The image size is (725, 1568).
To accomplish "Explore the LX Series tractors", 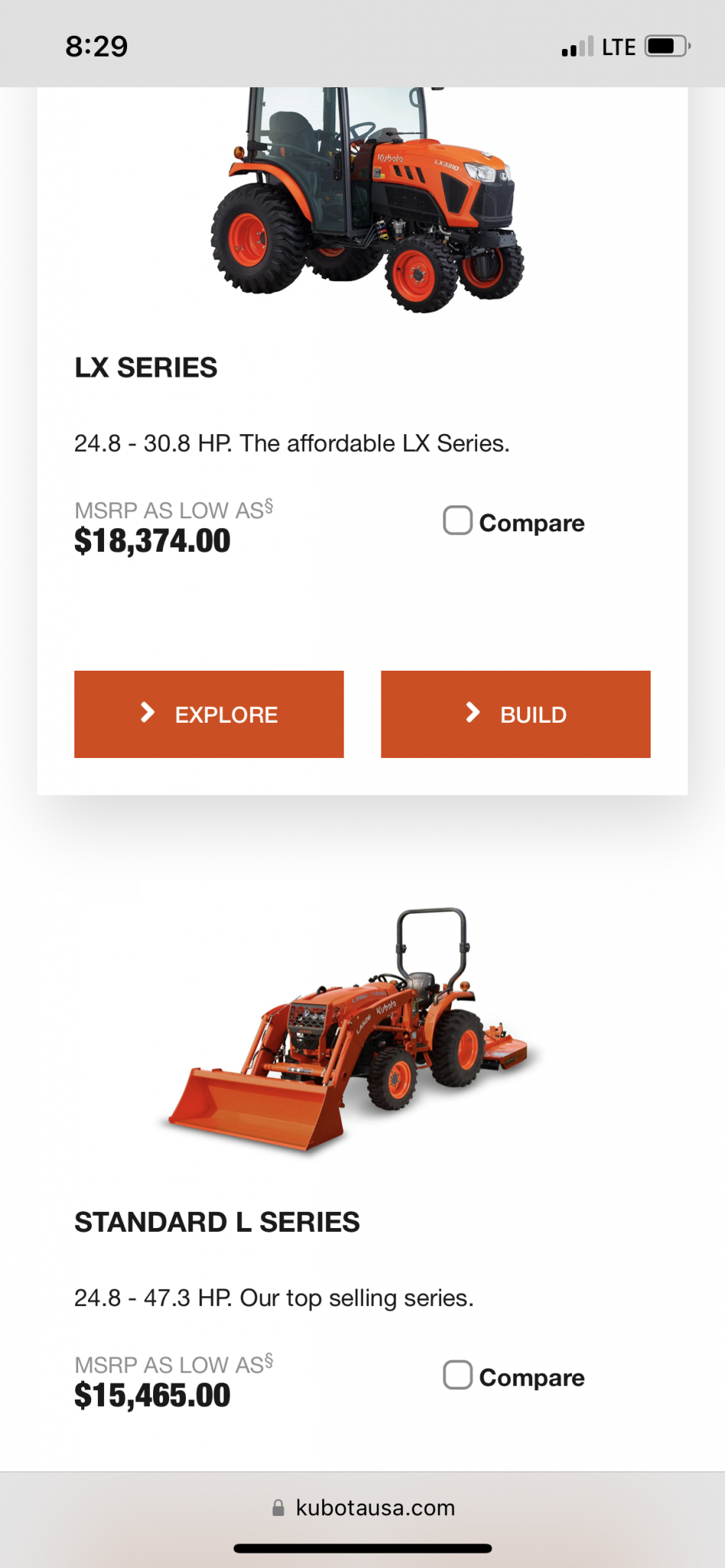I will click(208, 714).
